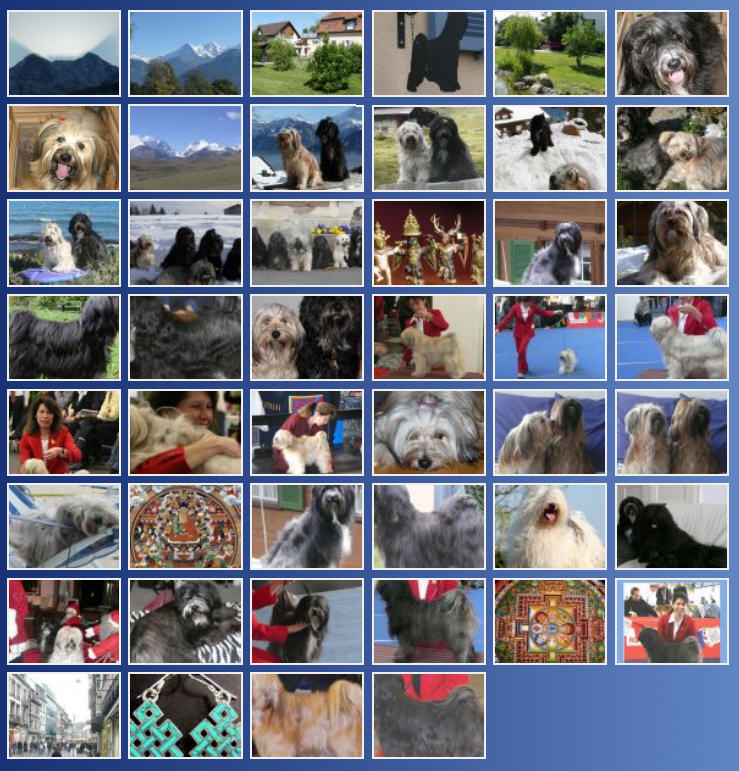The height and width of the screenshot is (771, 739).
Task: Open the golden statues on red photo
Action: (429, 243)
